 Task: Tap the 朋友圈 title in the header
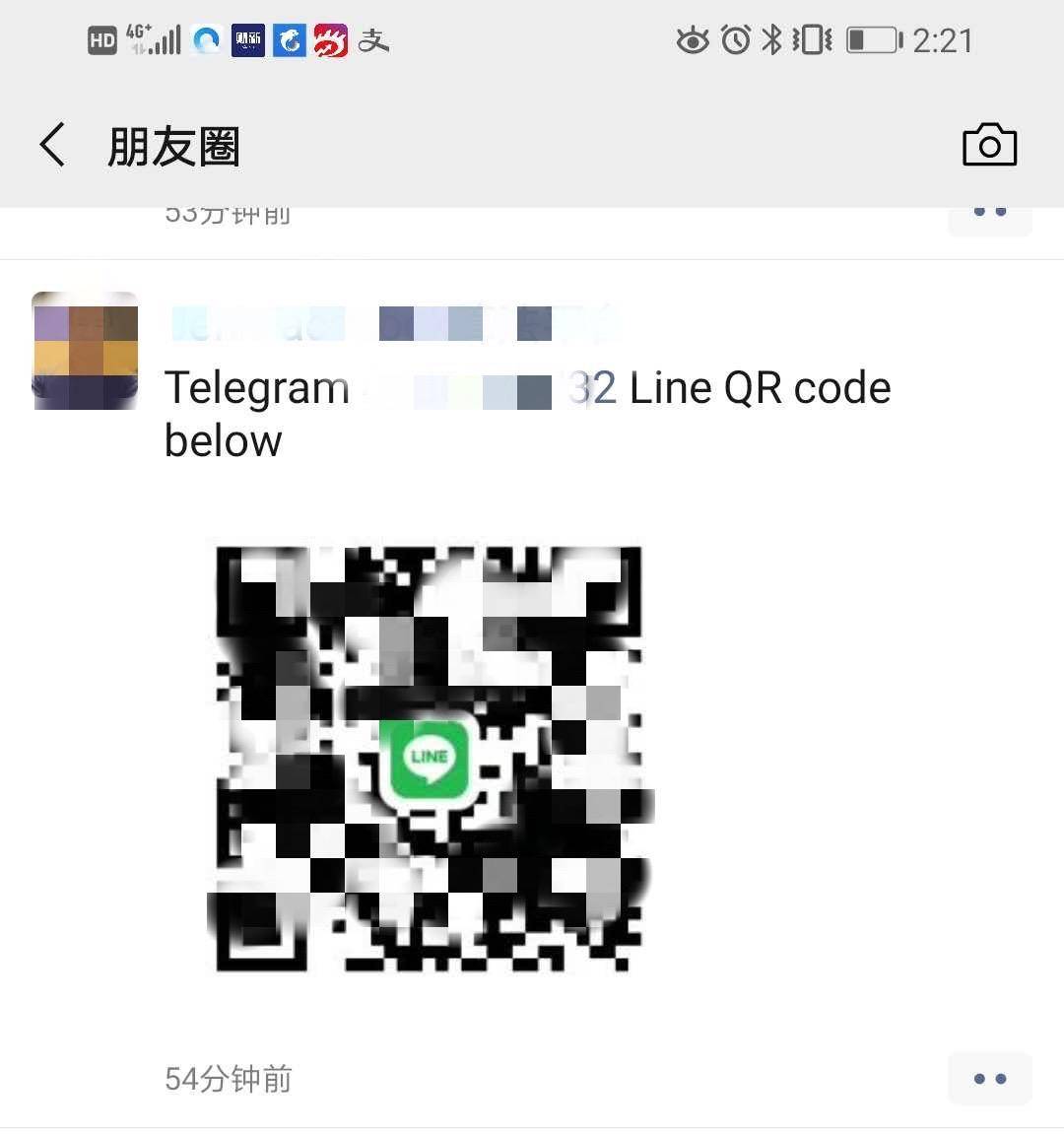pyautogui.click(x=173, y=144)
